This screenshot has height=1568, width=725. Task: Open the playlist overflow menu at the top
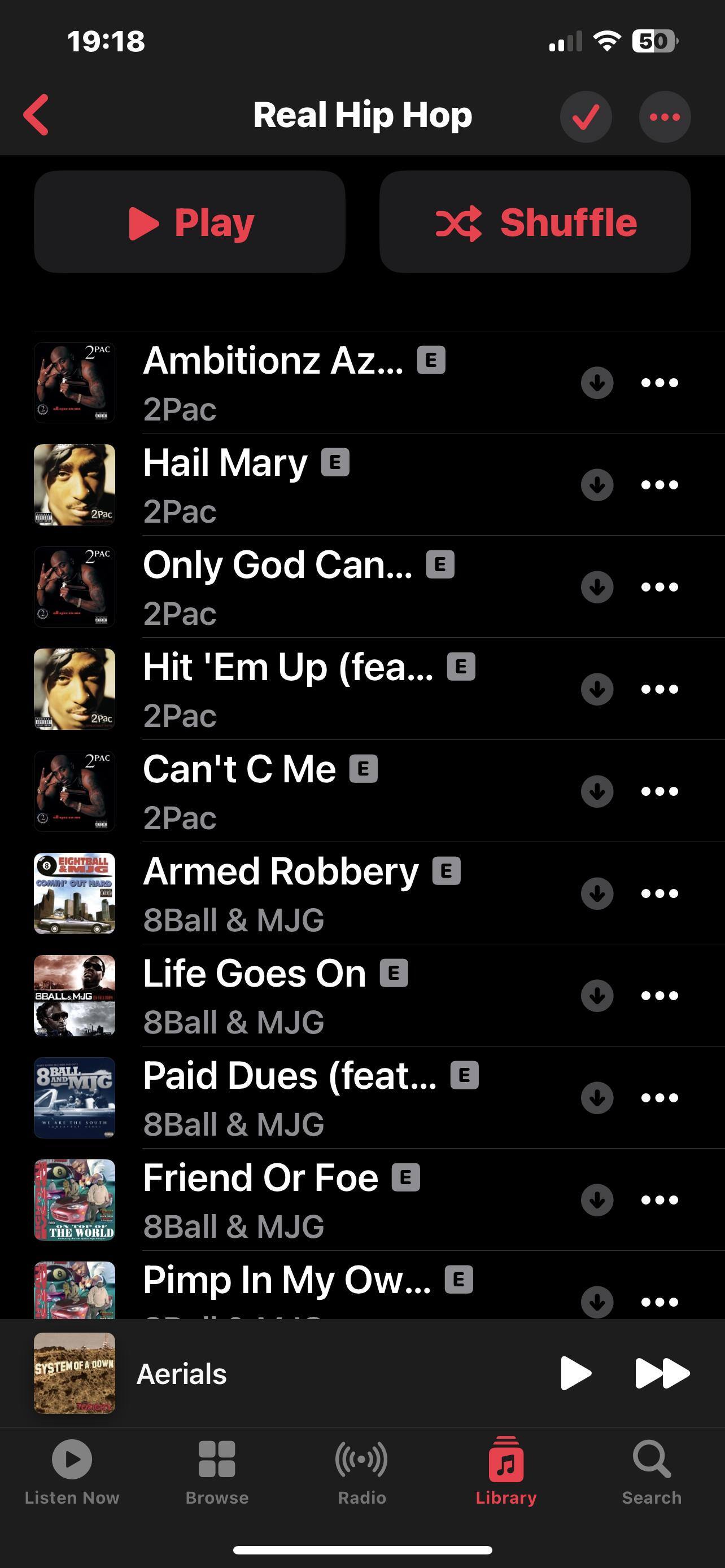(664, 117)
